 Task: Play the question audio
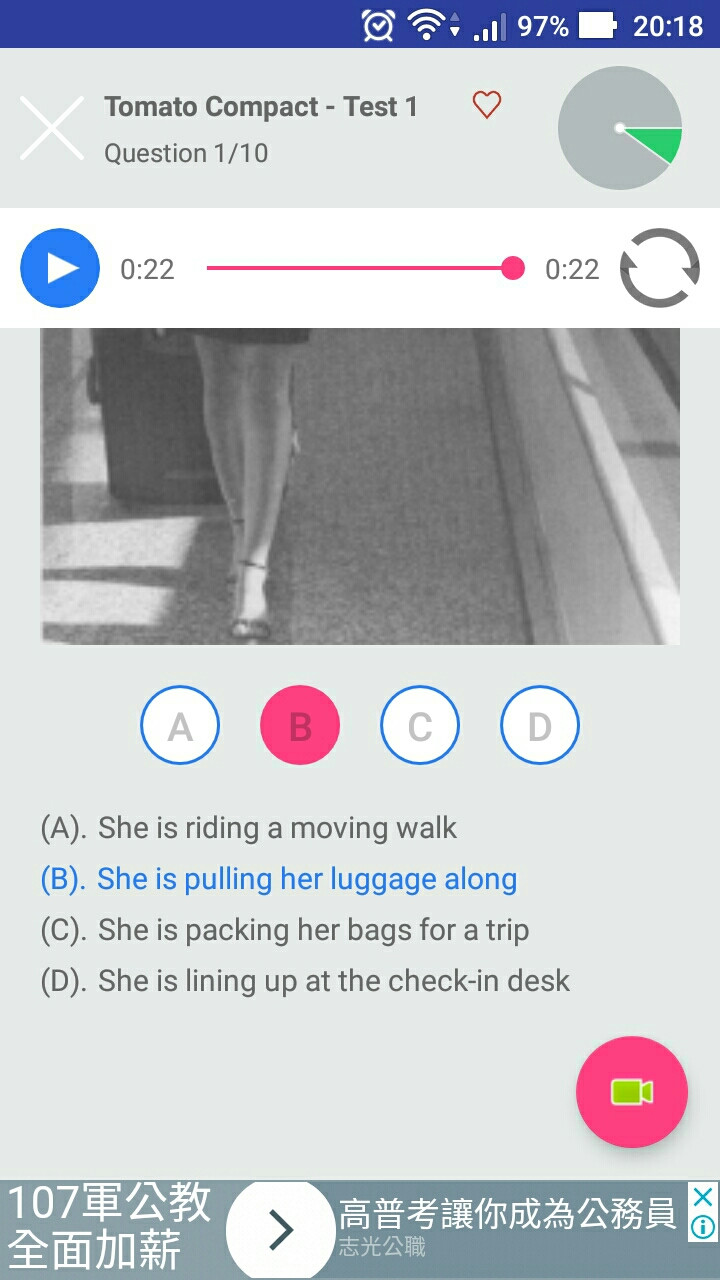(x=60, y=268)
